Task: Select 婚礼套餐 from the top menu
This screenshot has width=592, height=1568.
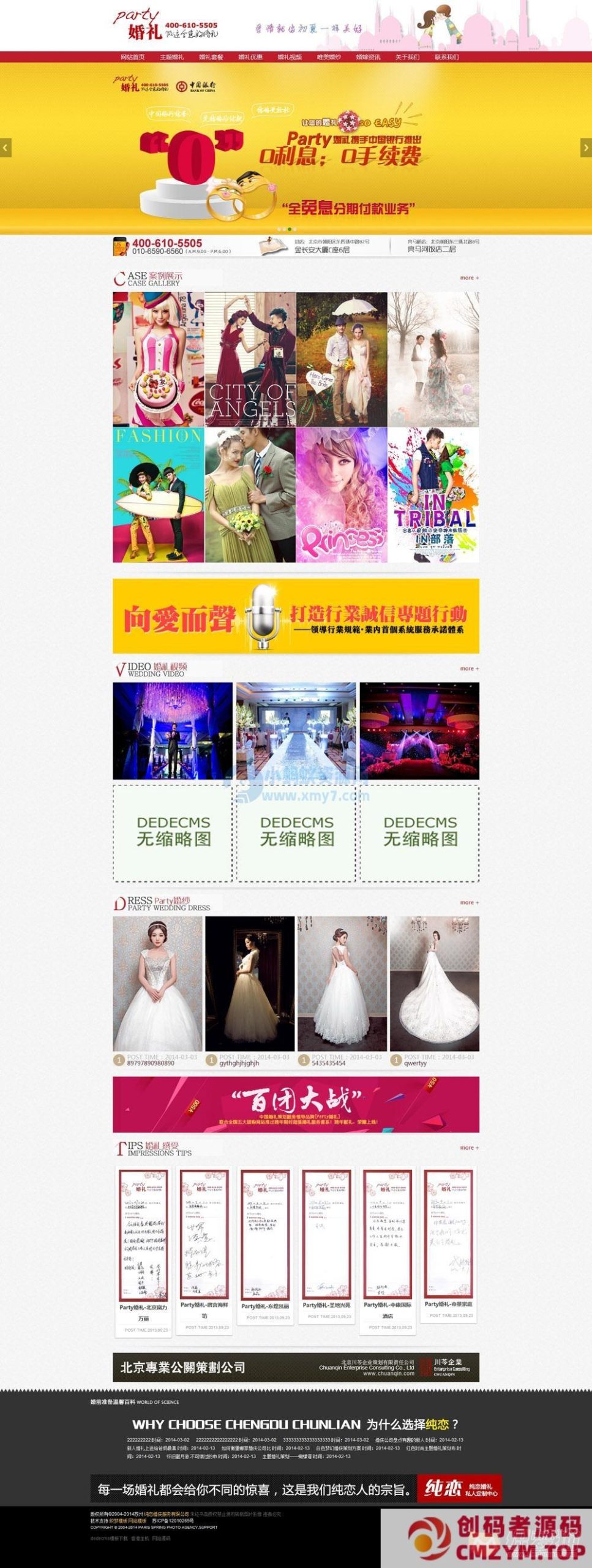Action: pos(211,57)
